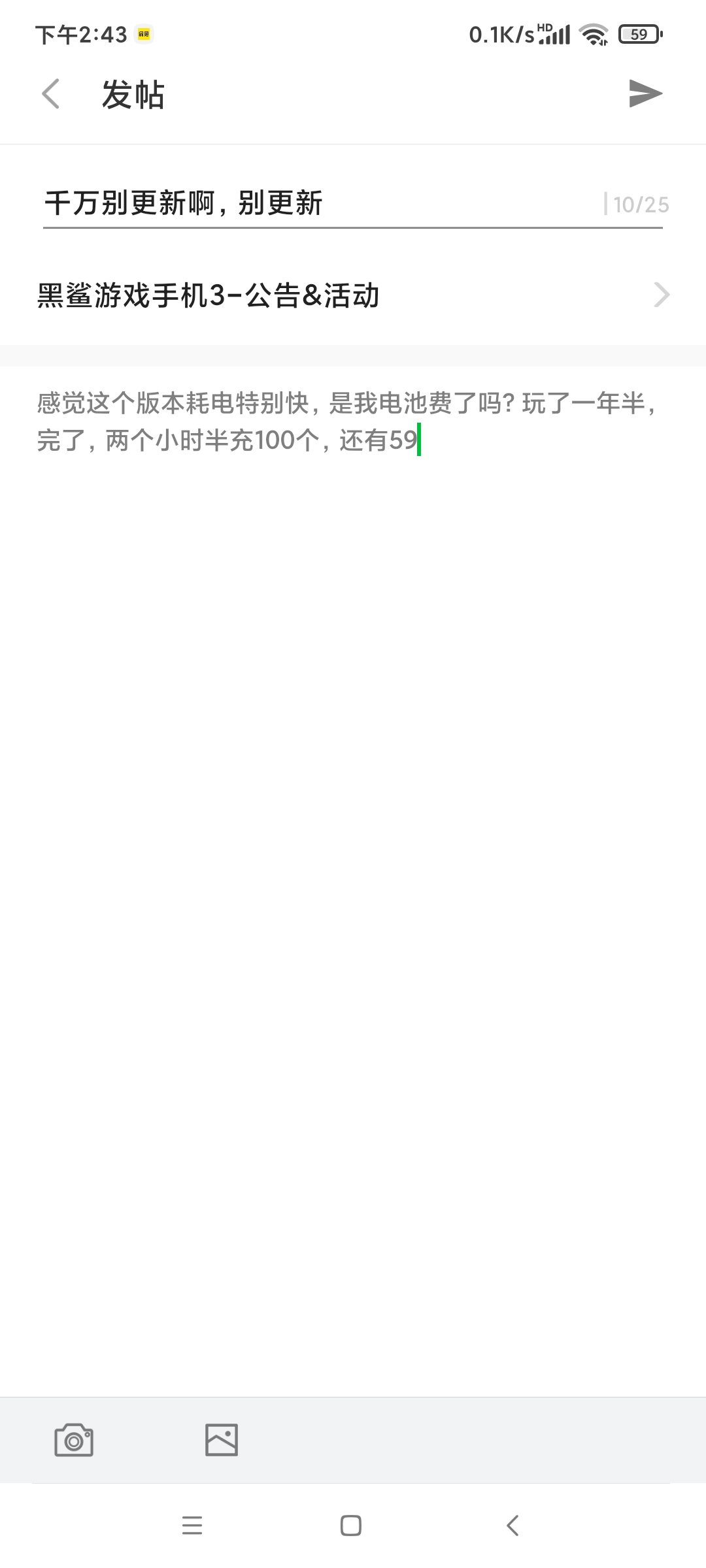Viewport: 706px width, 1568px height.
Task: Tap the system back button
Action: tap(513, 1526)
